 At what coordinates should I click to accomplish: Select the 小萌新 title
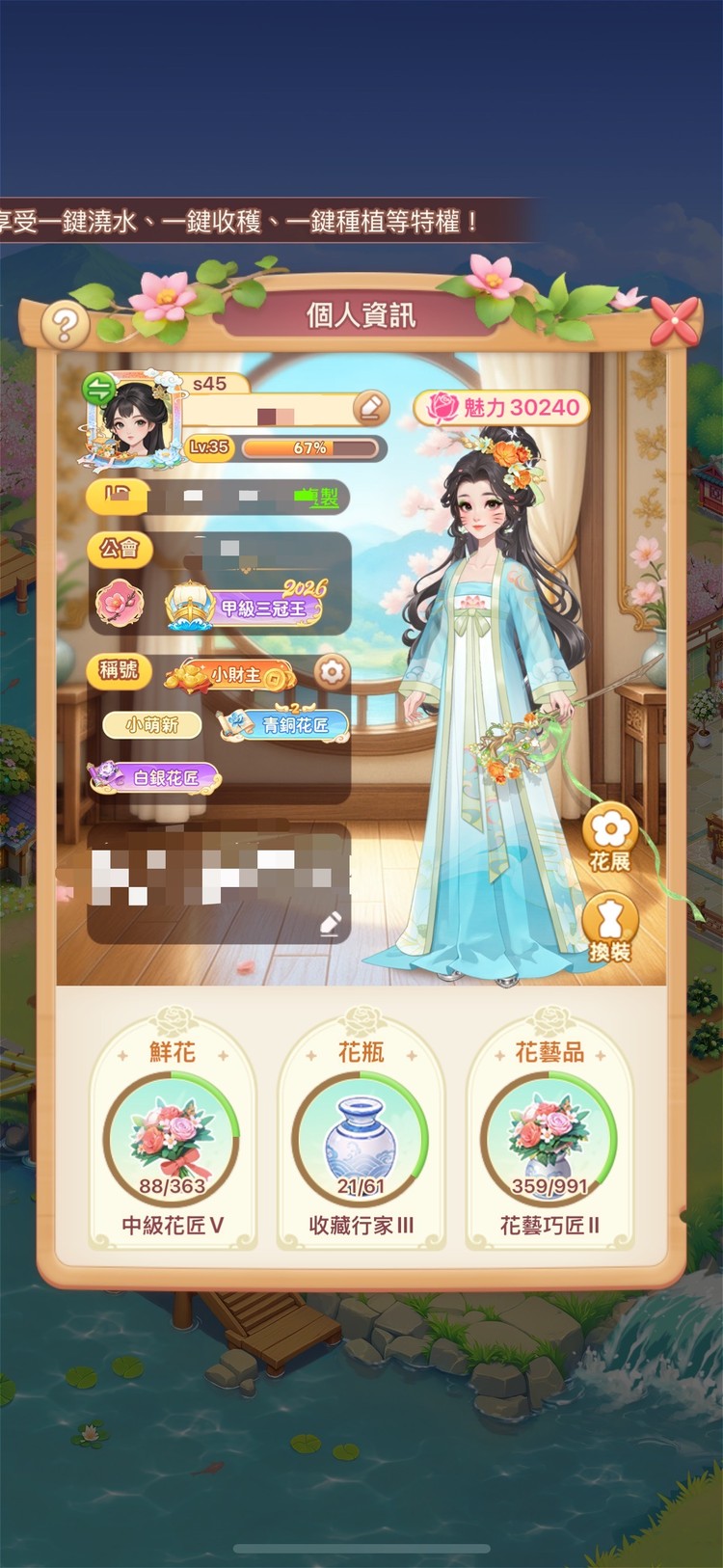pyautogui.click(x=151, y=724)
